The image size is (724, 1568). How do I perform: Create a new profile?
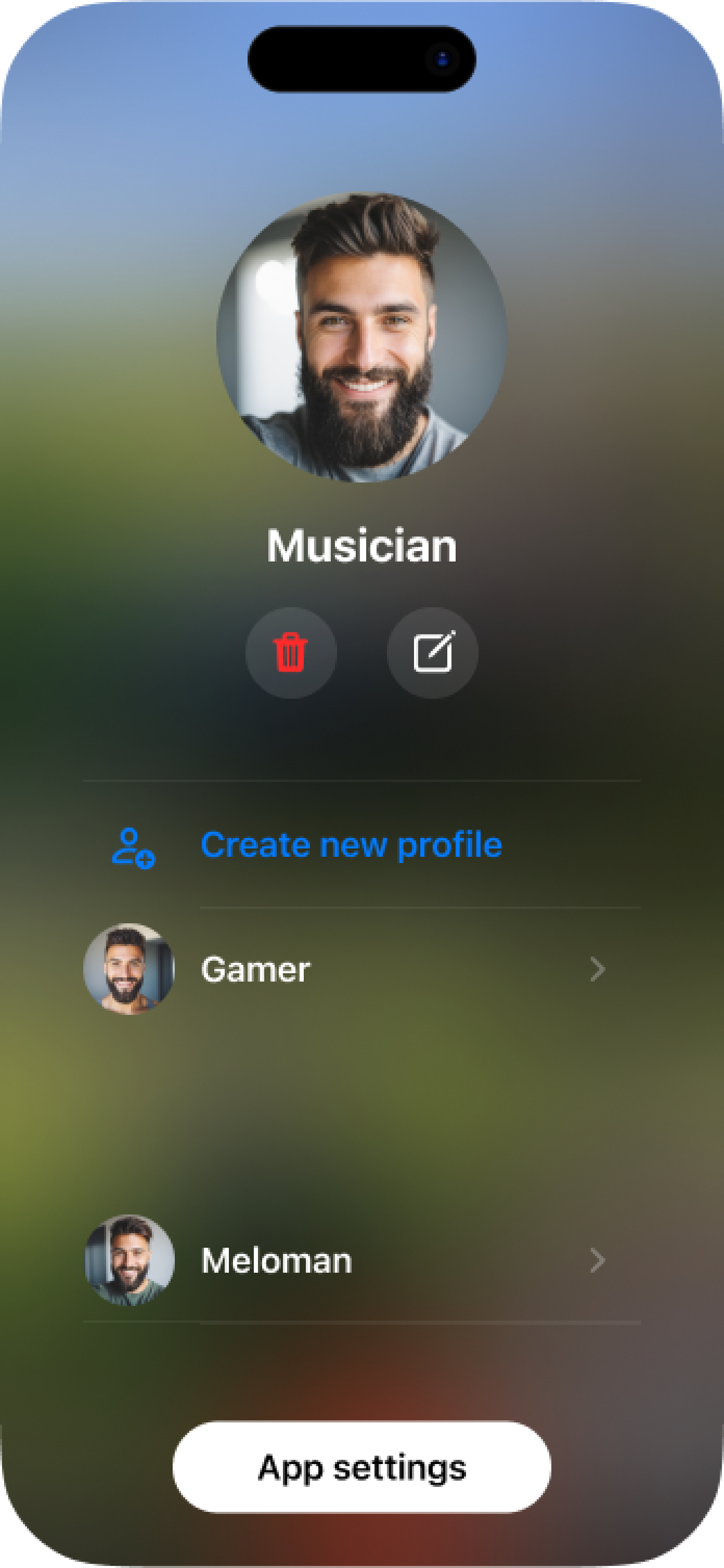click(351, 845)
